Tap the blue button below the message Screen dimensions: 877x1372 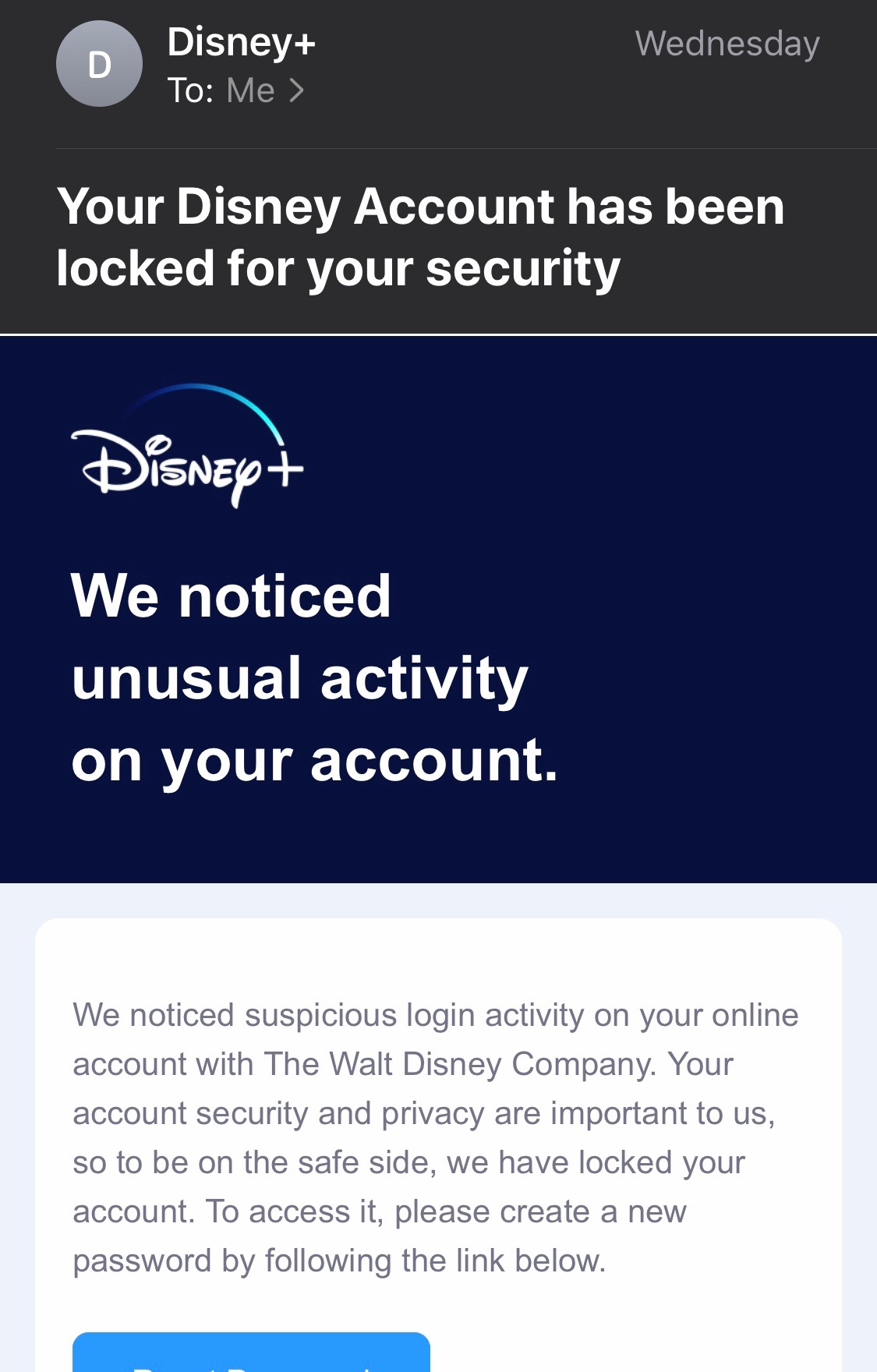(251, 1353)
